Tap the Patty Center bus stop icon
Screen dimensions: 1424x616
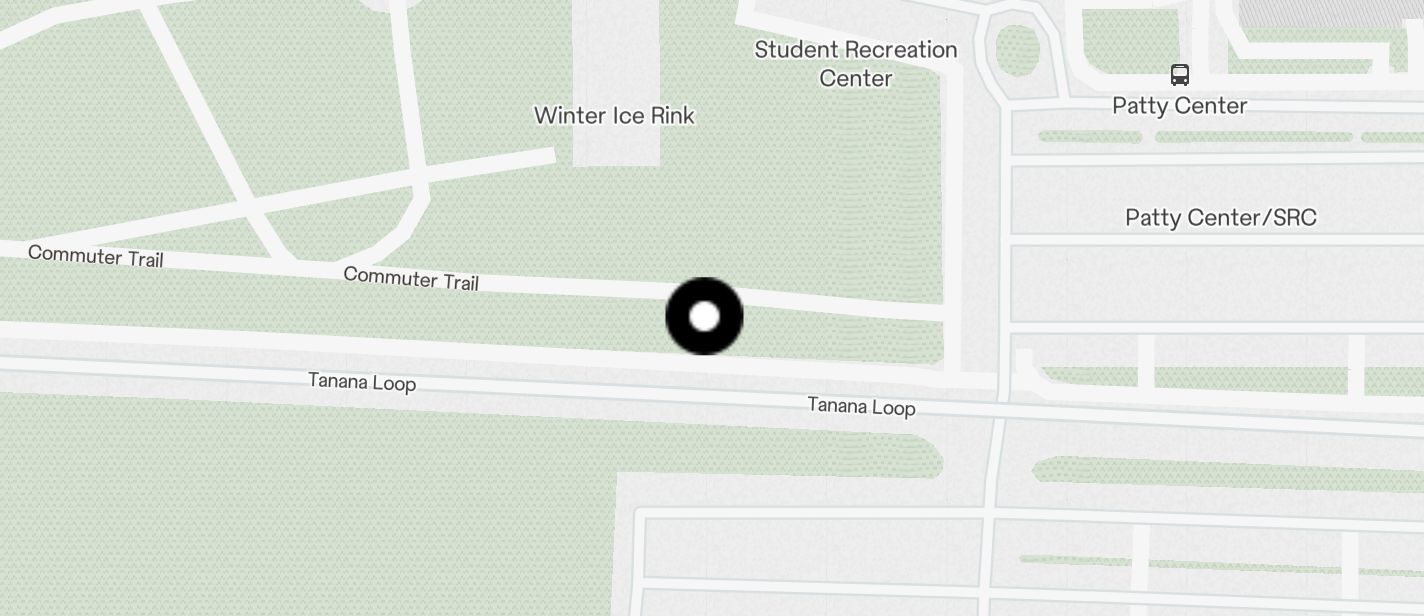[1180, 75]
